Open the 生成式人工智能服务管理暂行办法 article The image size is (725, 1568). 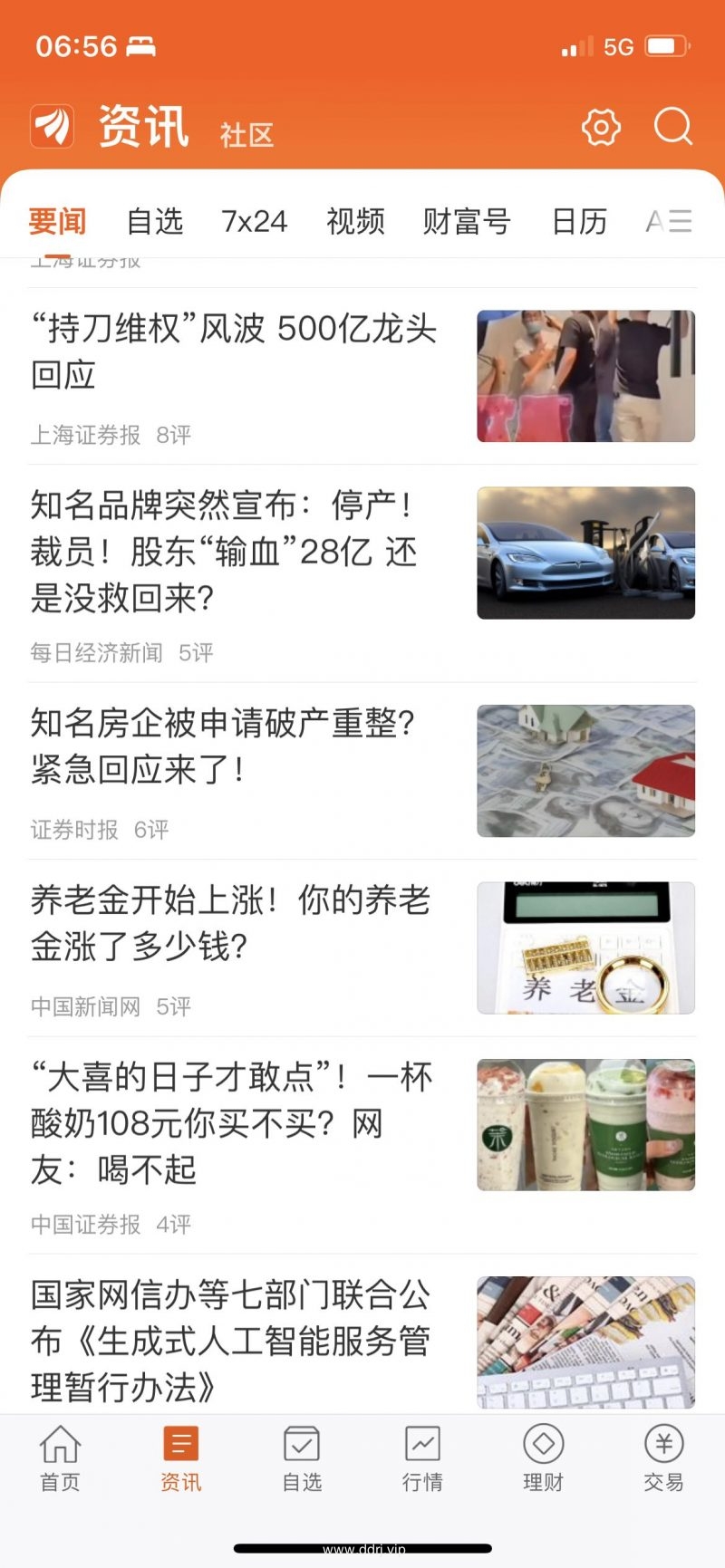[362, 1335]
